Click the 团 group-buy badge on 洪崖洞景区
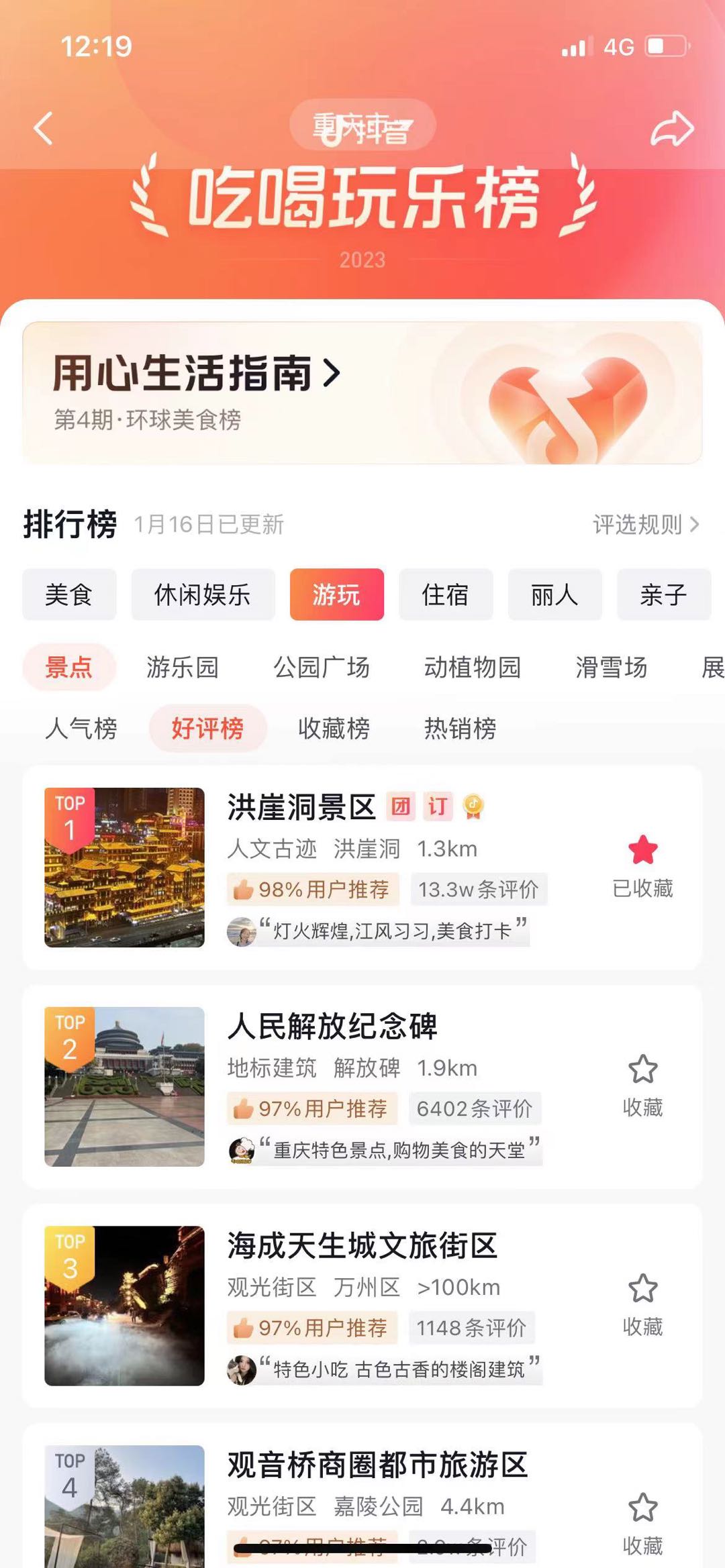Image resolution: width=725 pixels, height=1568 pixels. coord(402,807)
